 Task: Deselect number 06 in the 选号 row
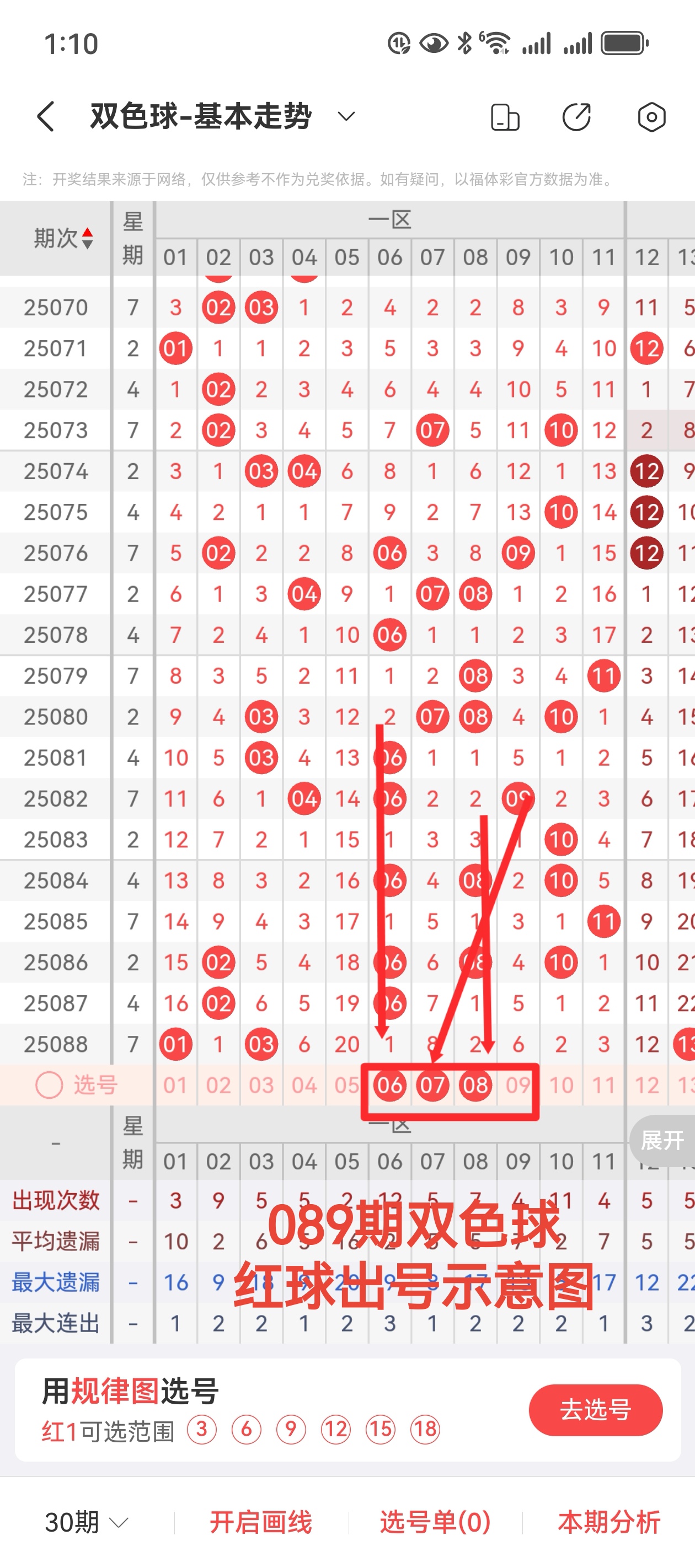coord(390,1084)
